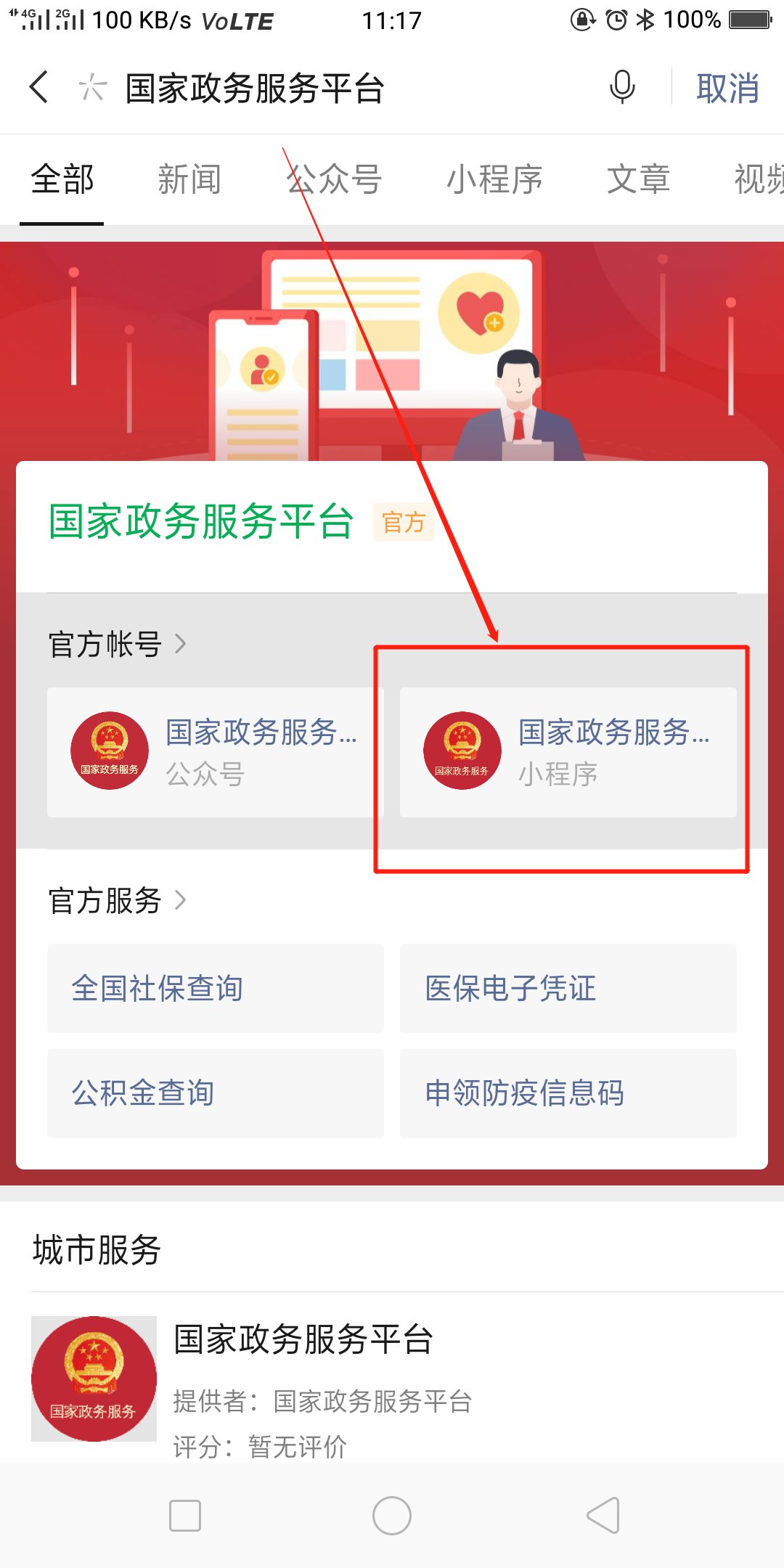Switch to the 文章 tab
This screenshot has width=784, height=1568.
[x=638, y=179]
